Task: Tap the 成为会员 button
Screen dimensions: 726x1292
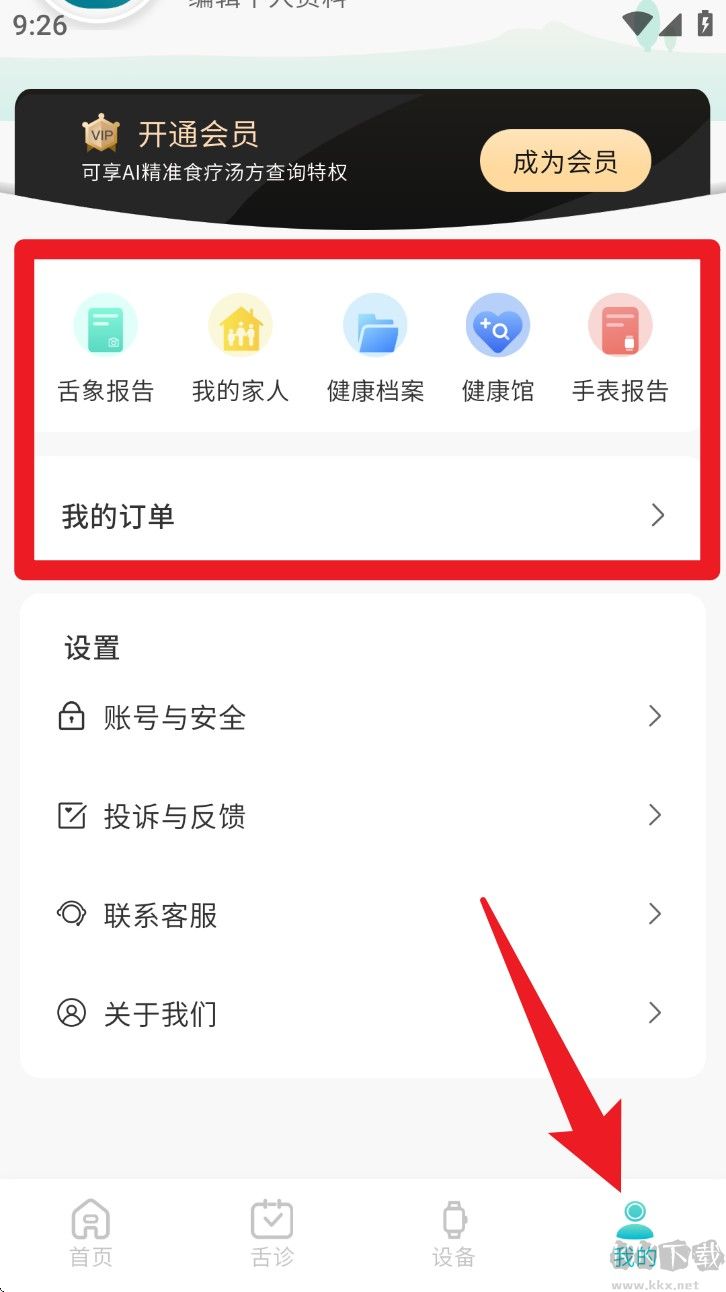Action: (x=565, y=162)
